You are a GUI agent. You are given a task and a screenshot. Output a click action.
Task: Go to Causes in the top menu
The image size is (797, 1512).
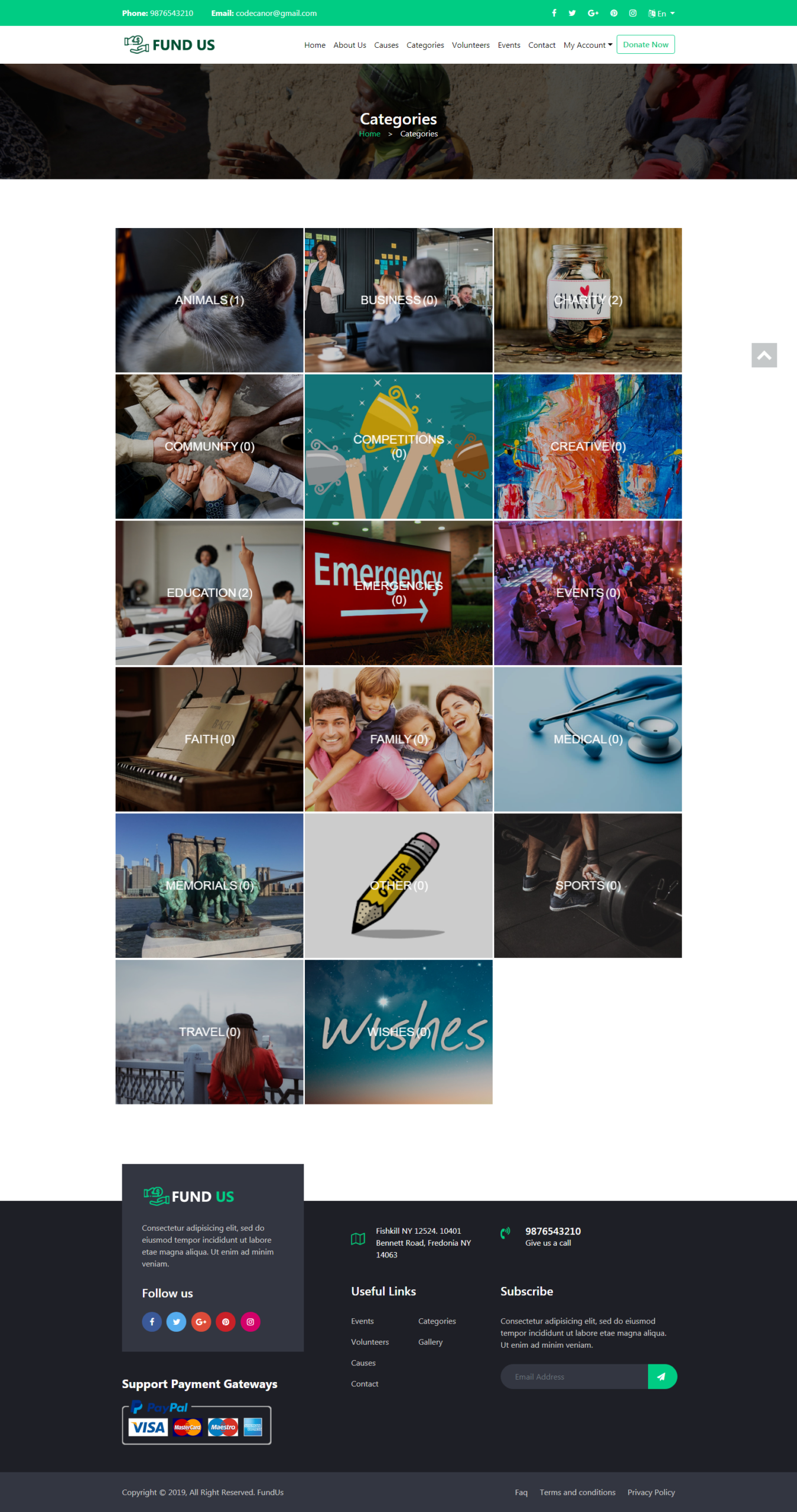tap(386, 45)
